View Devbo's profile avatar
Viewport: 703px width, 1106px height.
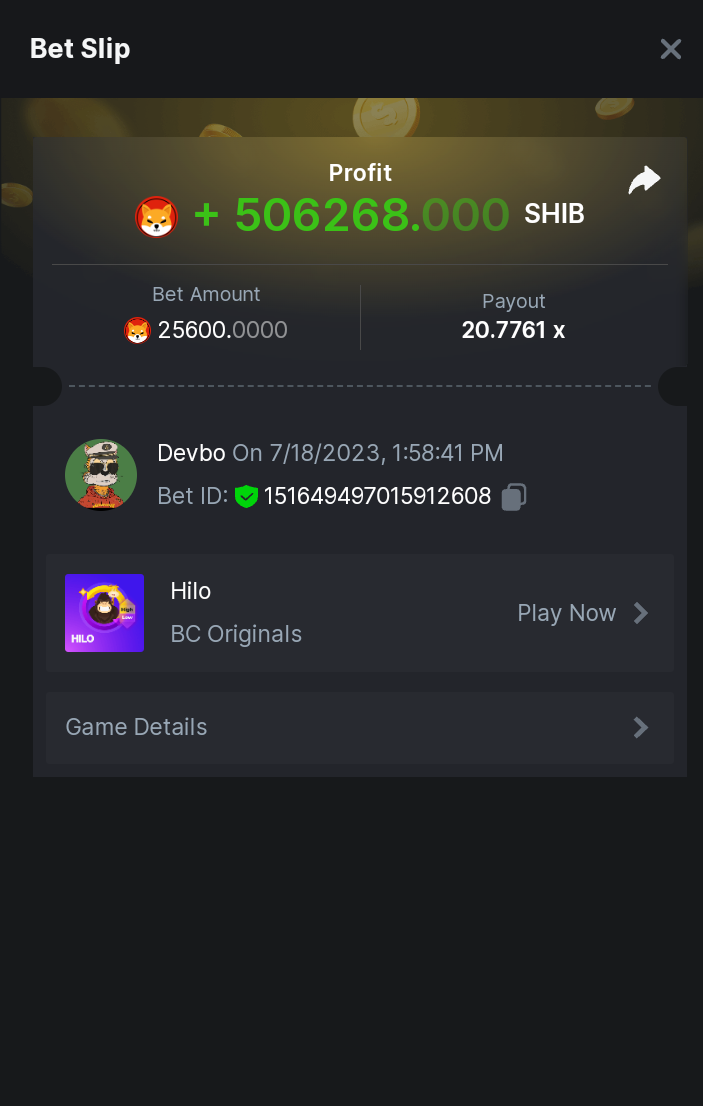coord(101,475)
